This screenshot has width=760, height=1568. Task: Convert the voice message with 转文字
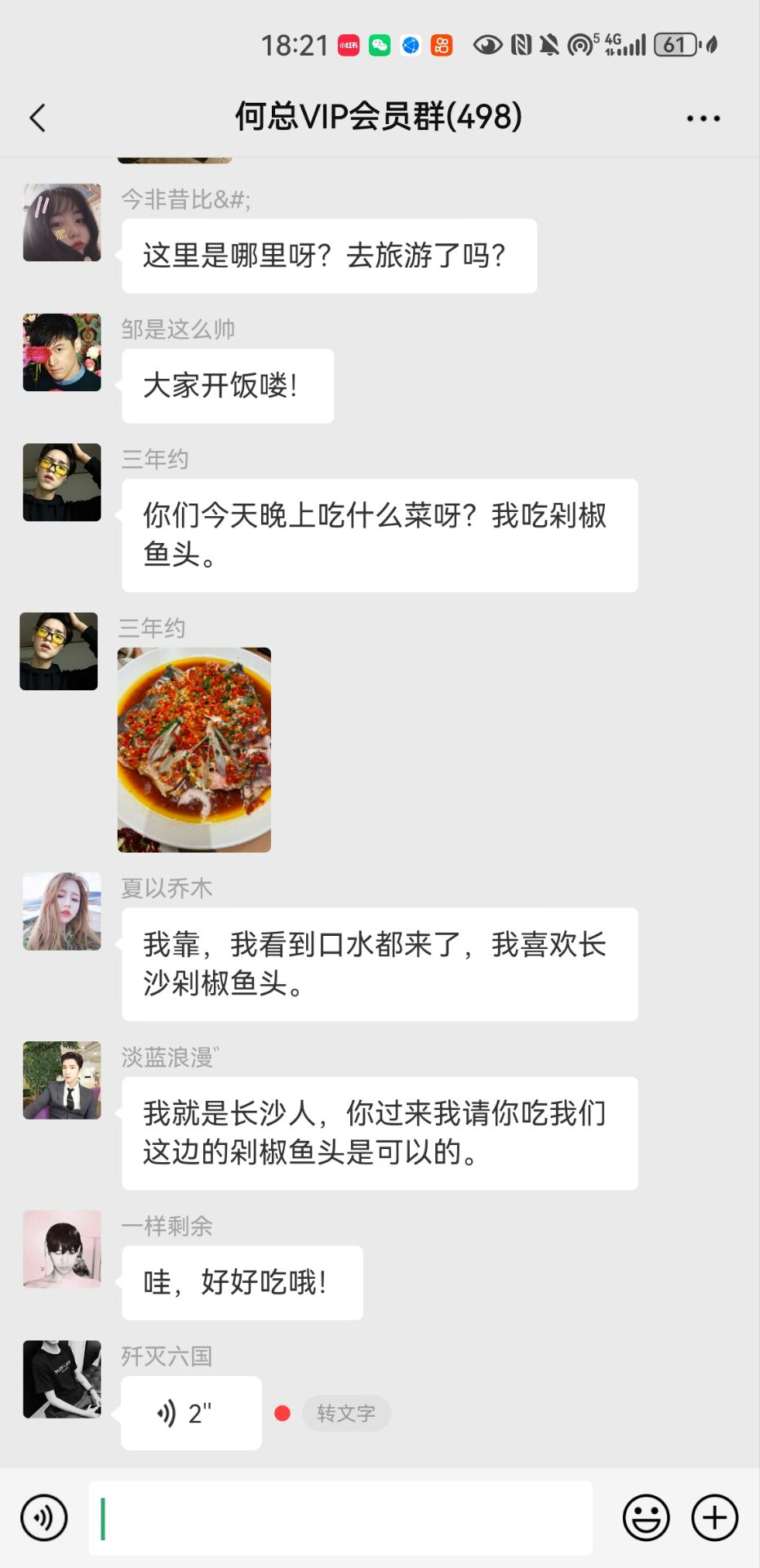[346, 1413]
